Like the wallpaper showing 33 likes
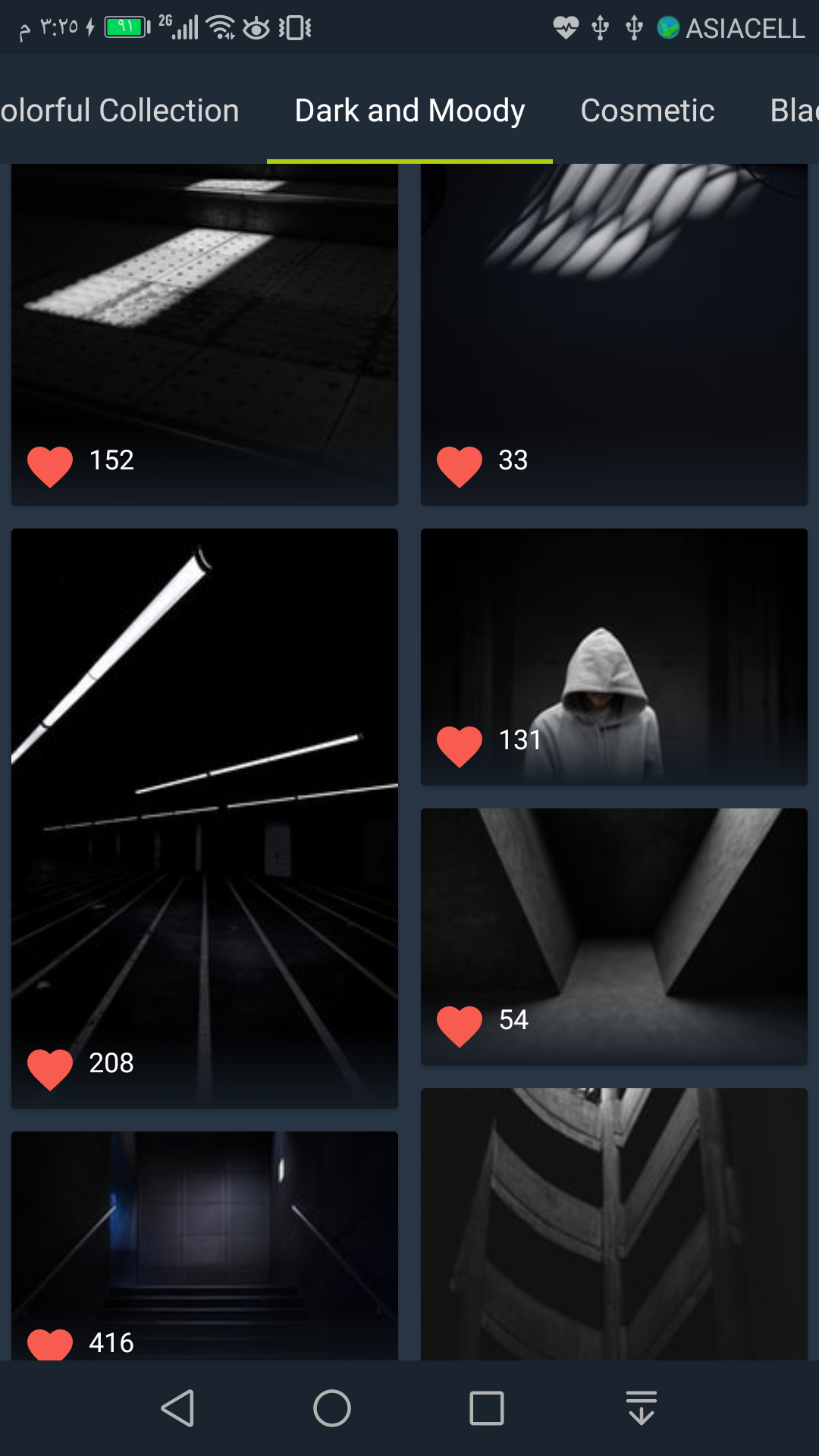Viewport: 819px width, 1456px height. point(460,464)
